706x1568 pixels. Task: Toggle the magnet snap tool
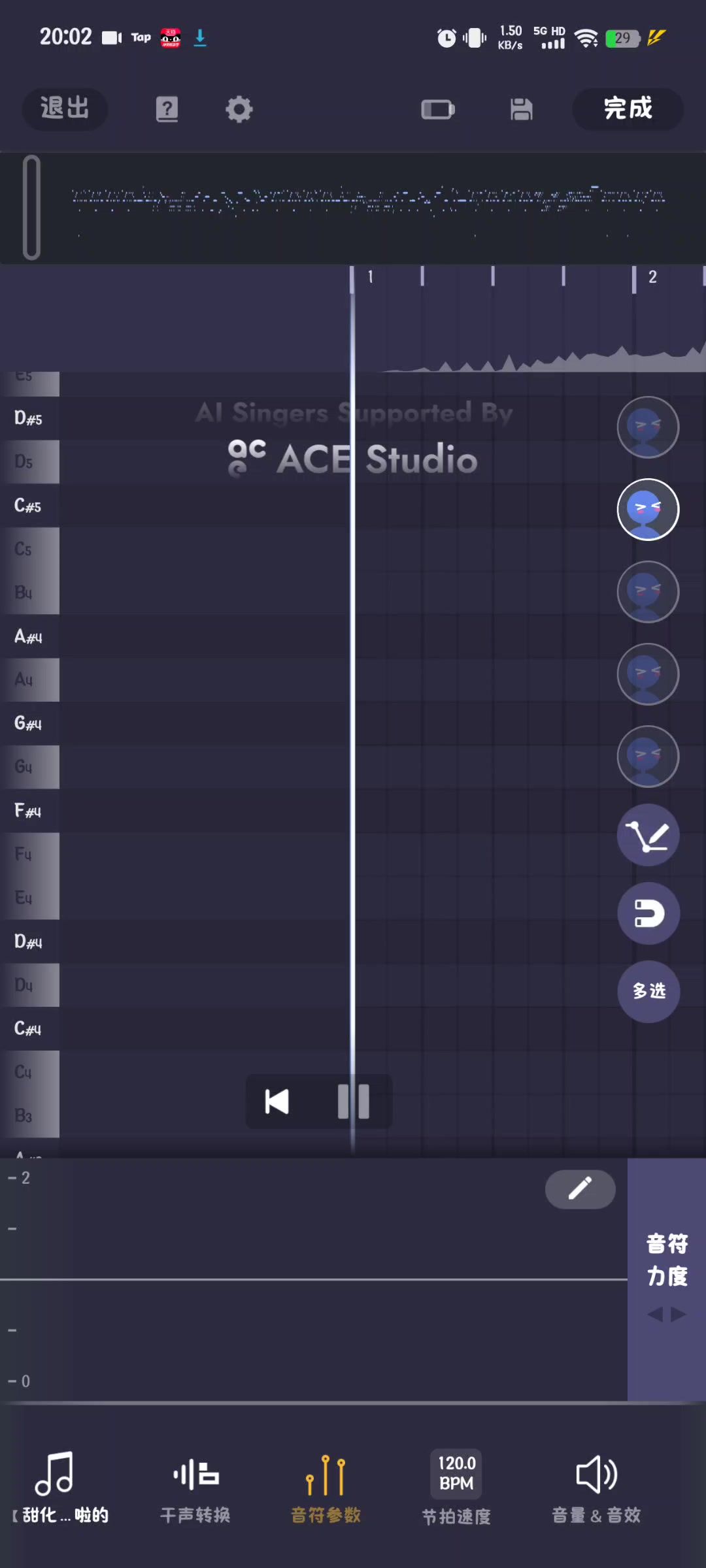648,913
